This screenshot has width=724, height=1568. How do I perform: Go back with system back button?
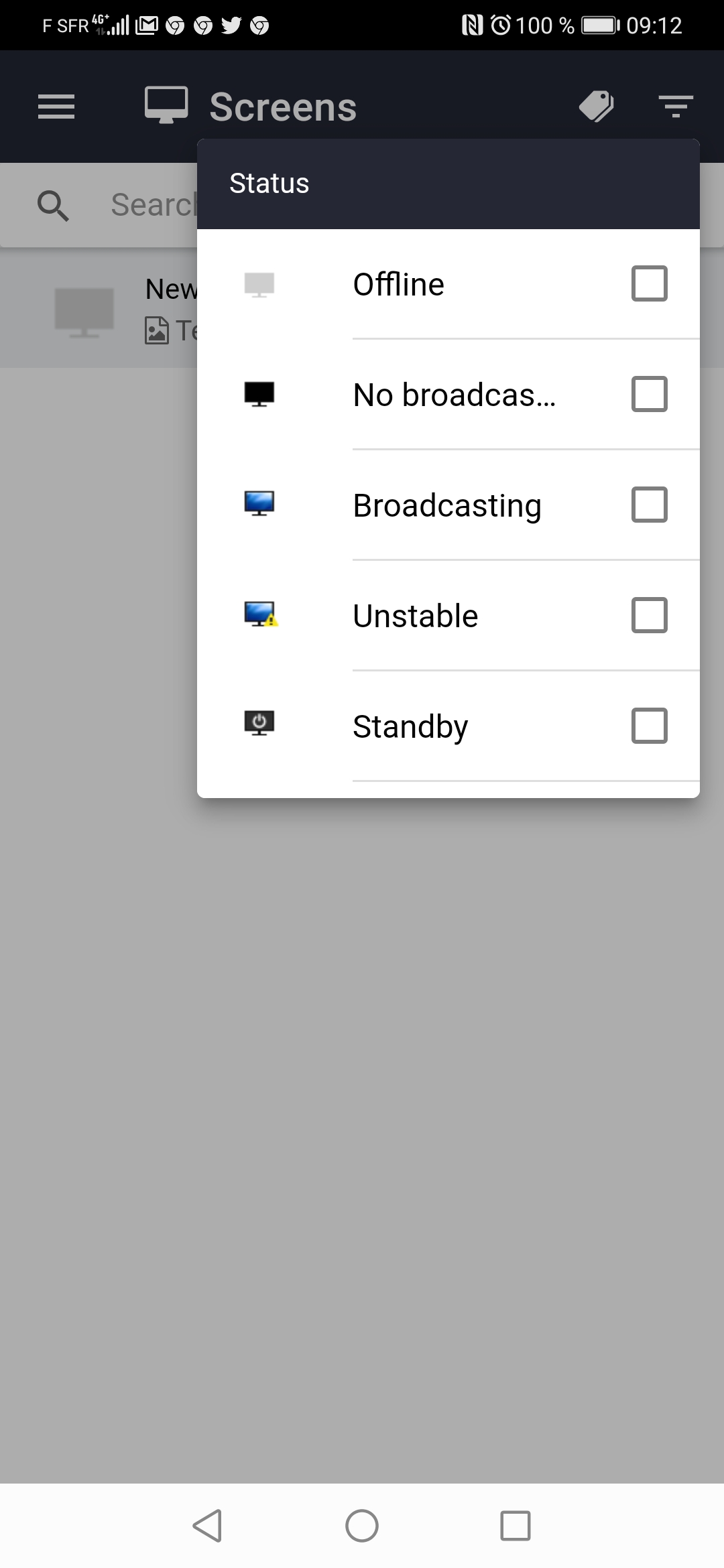(207, 1526)
